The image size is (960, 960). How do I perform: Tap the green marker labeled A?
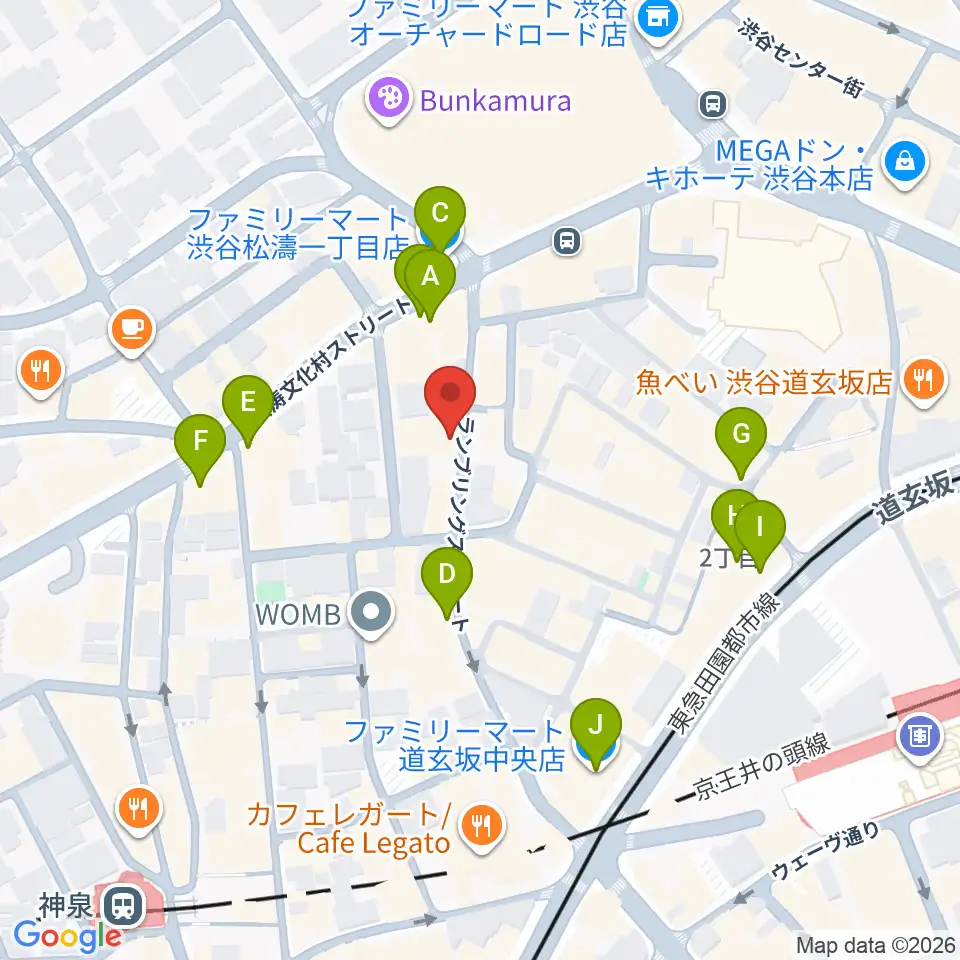(430, 285)
